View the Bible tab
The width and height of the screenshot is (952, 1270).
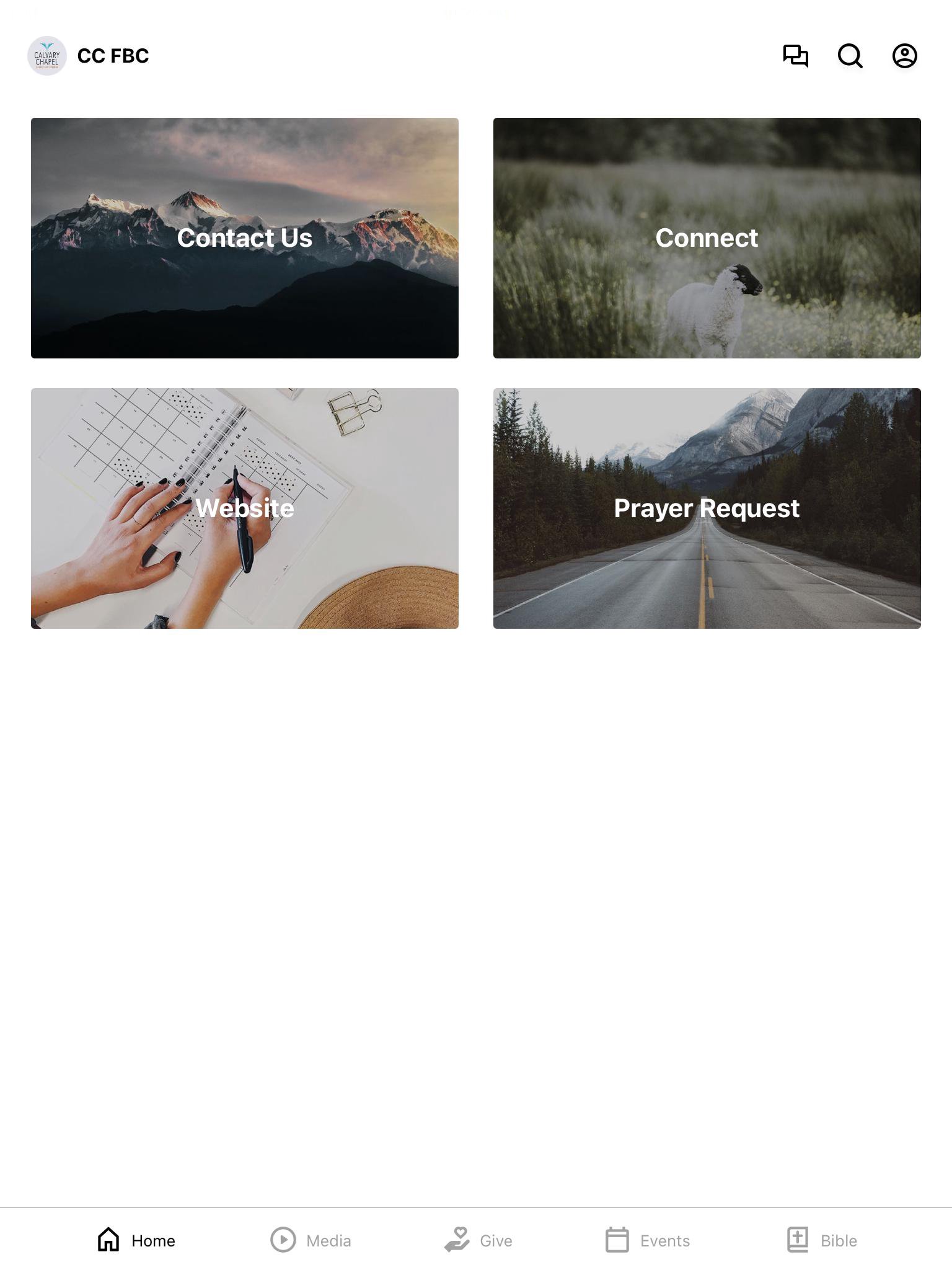(822, 1240)
